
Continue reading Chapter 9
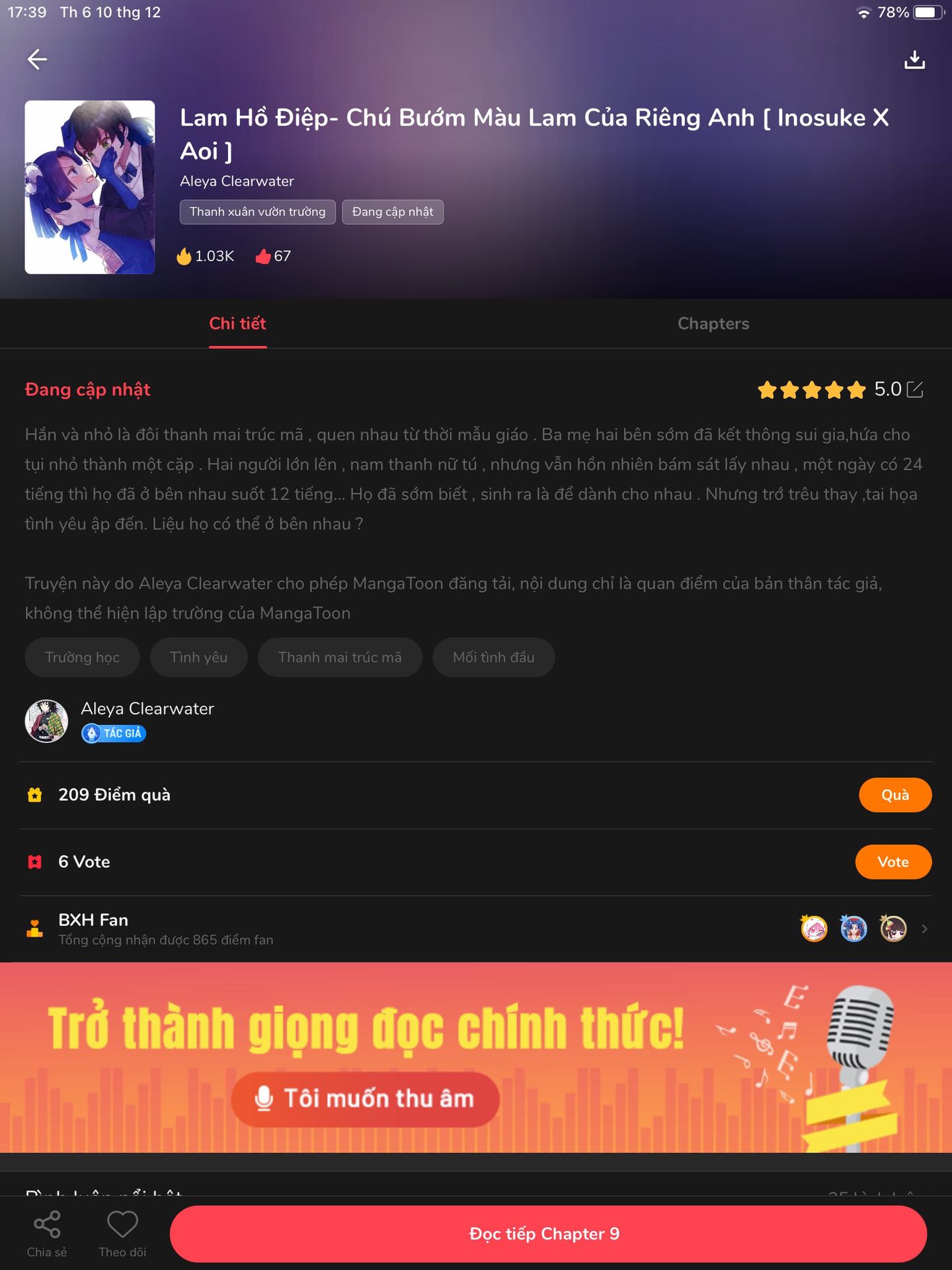(547, 1234)
